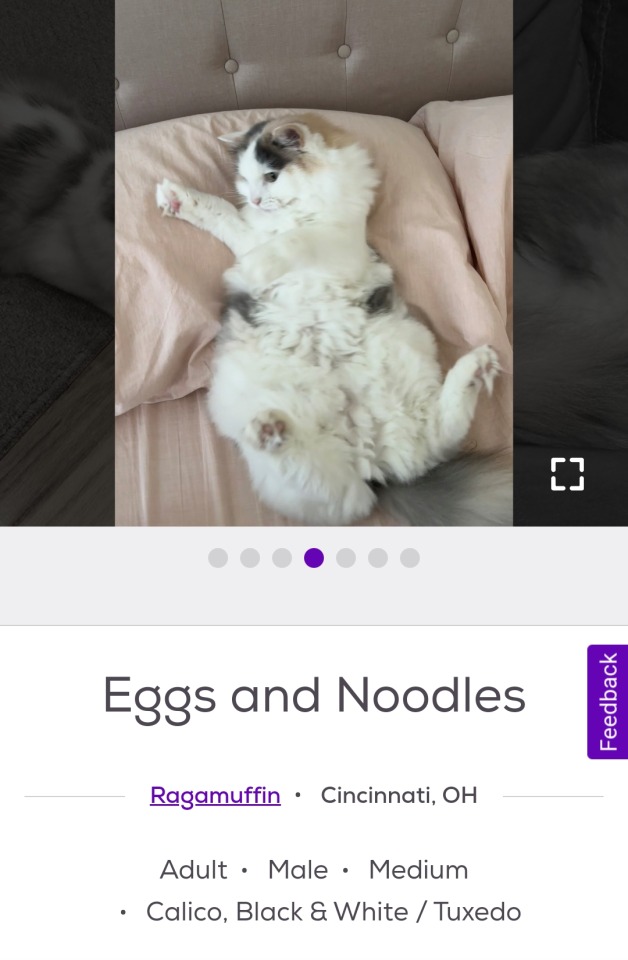Image resolution: width=628 pixels, height=960 pixels.
Task: Go to the third photo dot
Action: coord(282,558)
